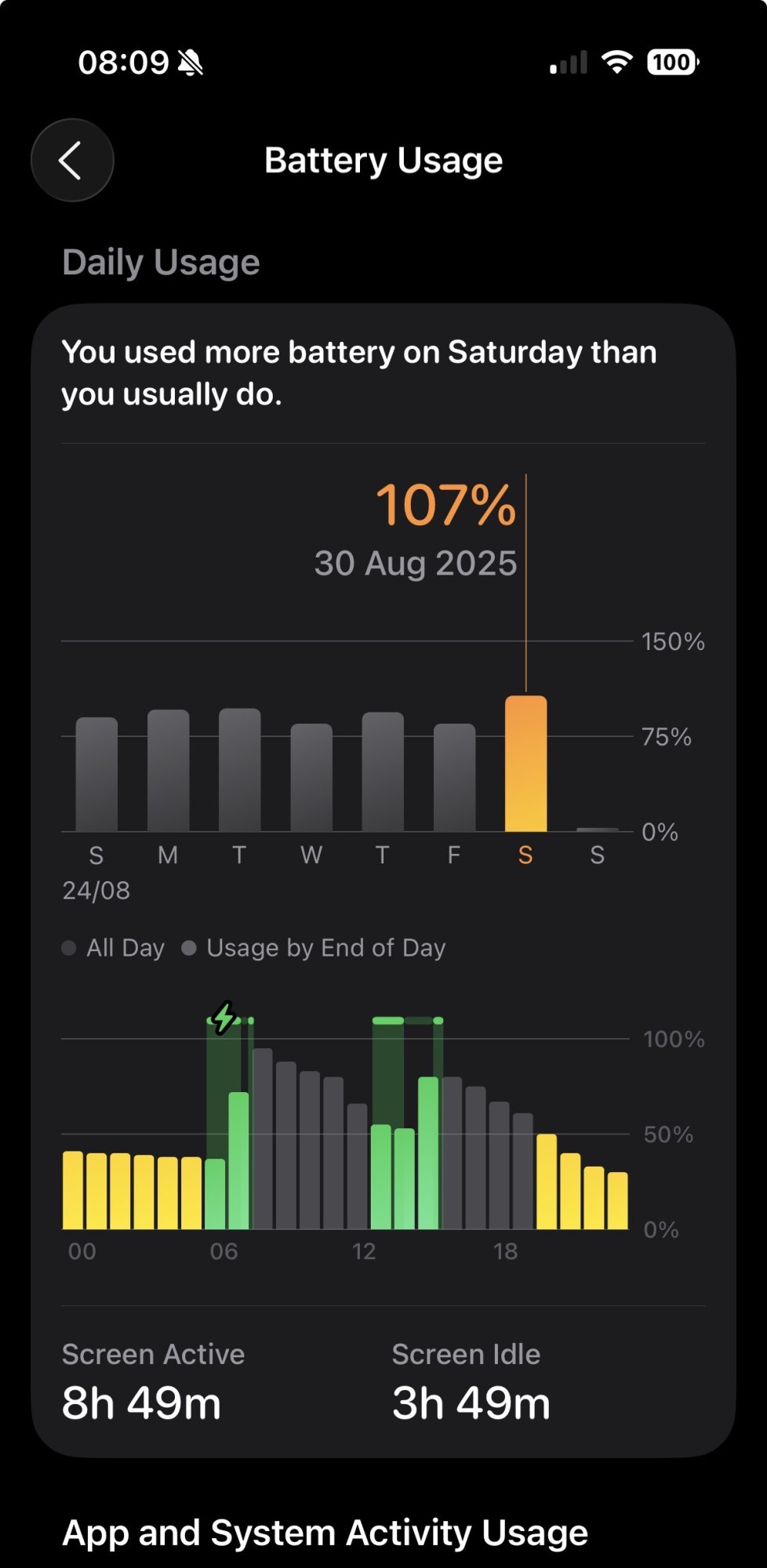Select the Sunday 24/08 bar
The width and height of the screenshot is (767, 1568).
coord(96,775)
